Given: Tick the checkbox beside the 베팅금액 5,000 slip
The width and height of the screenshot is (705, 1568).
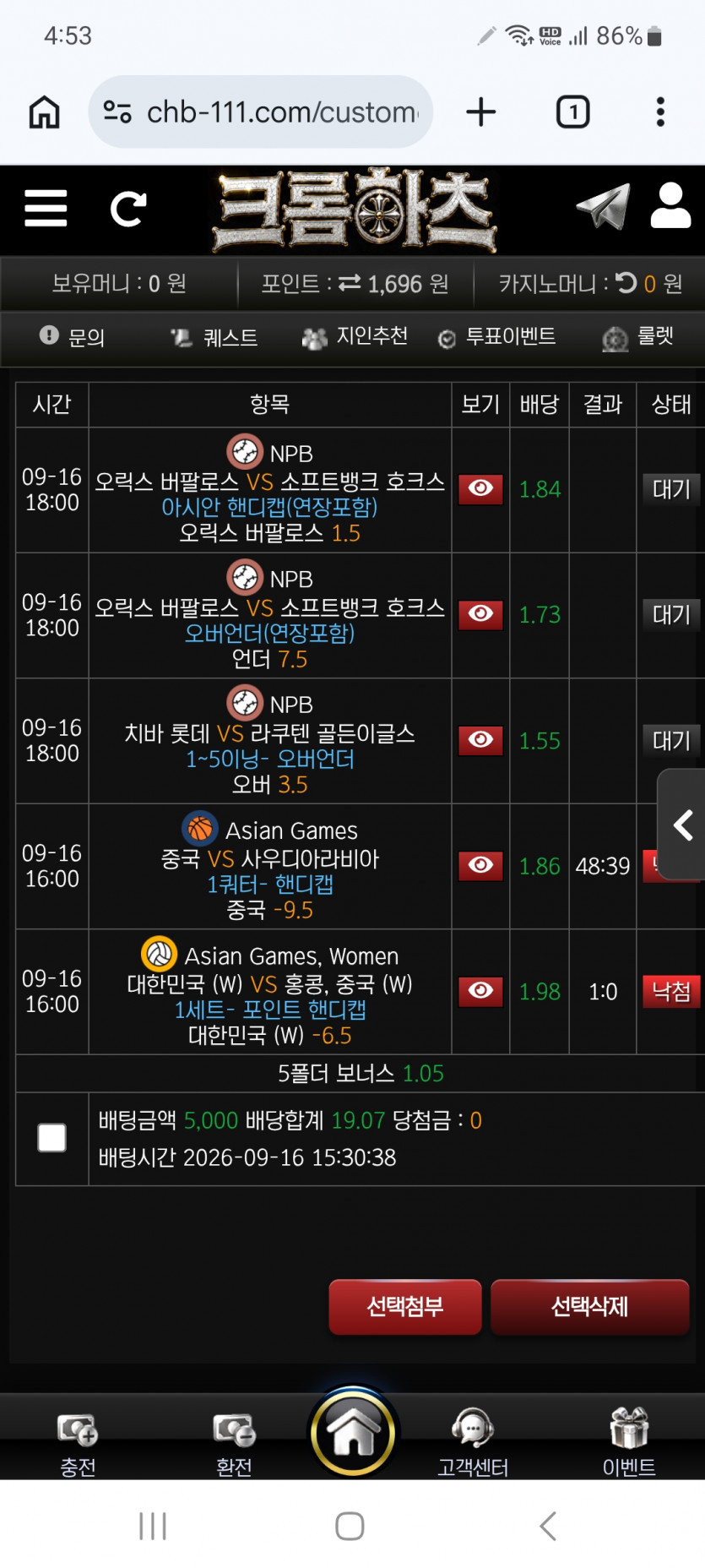Looking at the screenshot, I should 52,1138.
